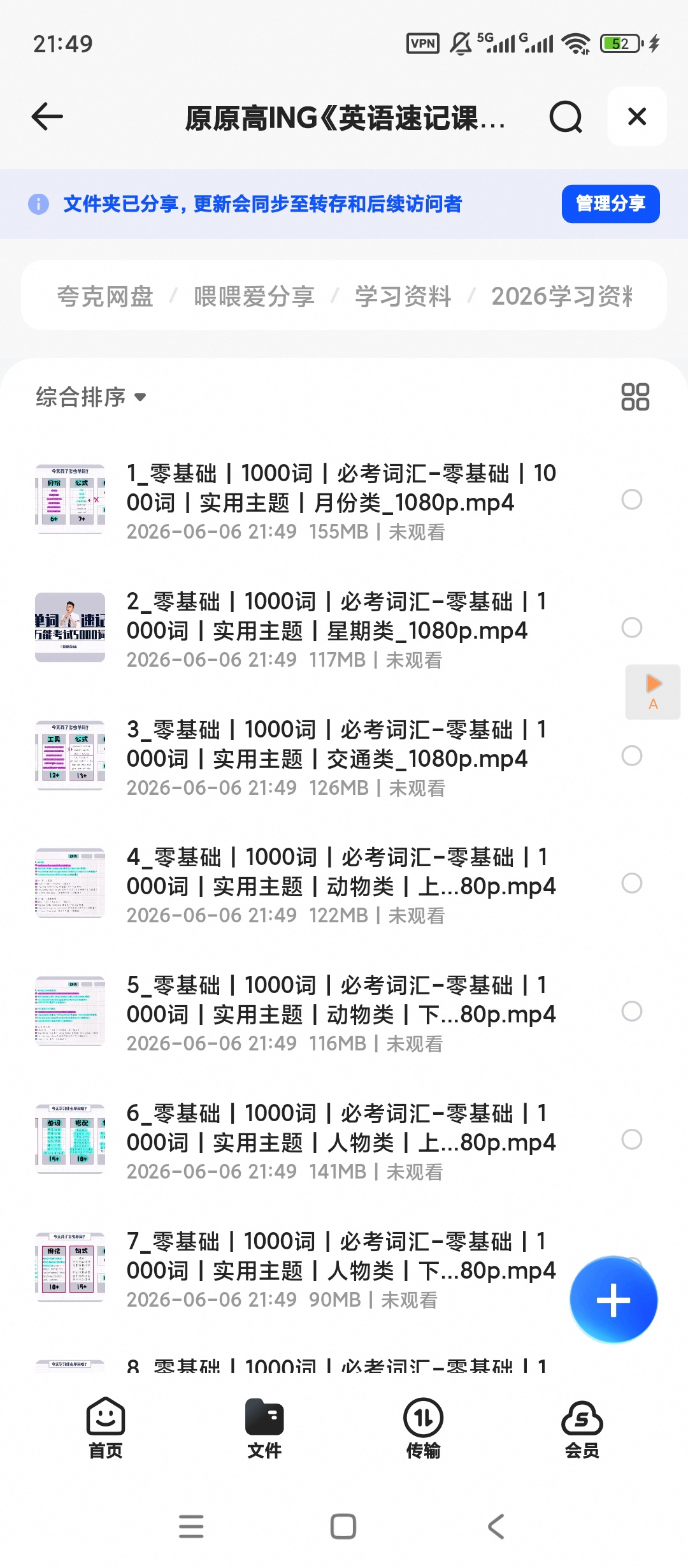This screenshot has height=1568, width=688.
Task: Switch to the 首页 tab
Action: [105, 1428]
